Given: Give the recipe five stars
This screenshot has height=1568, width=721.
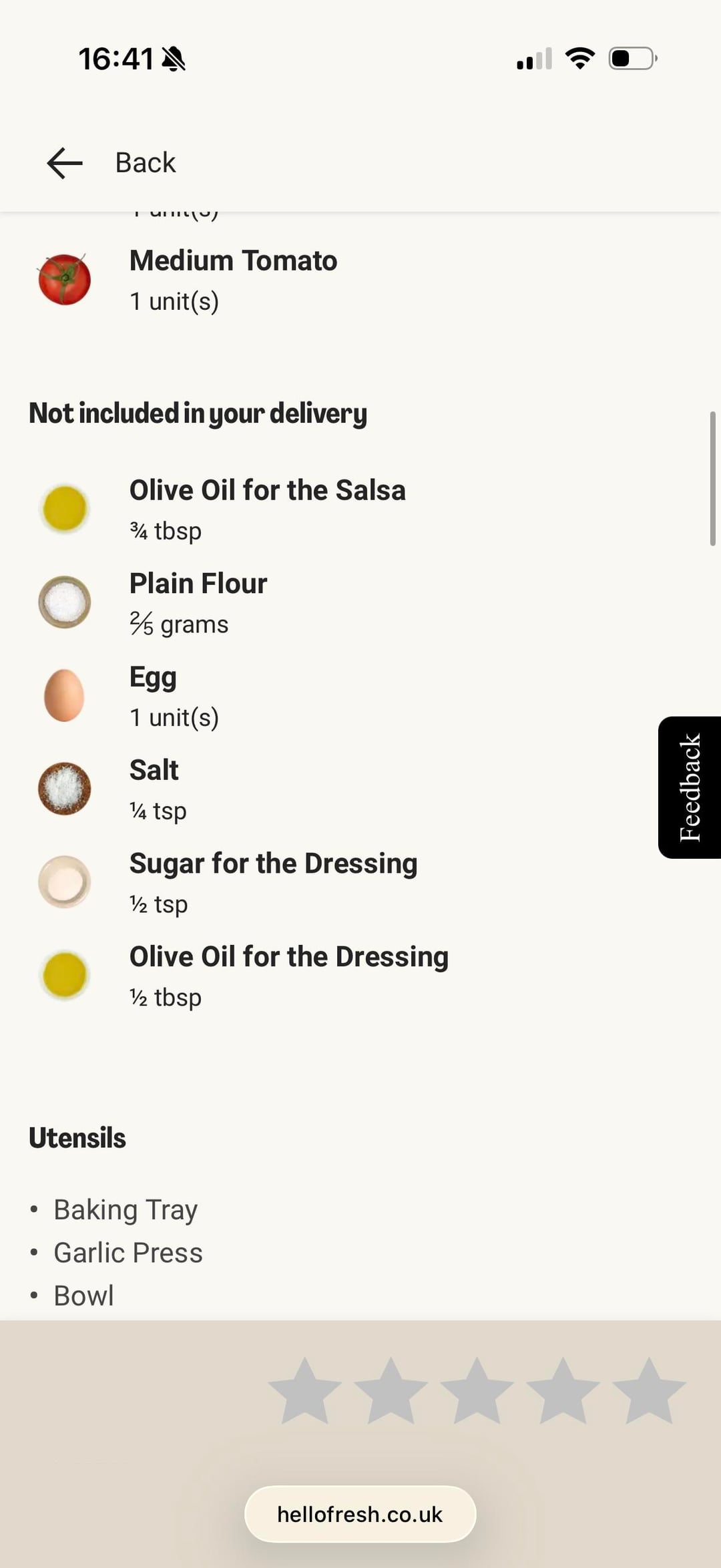Looking at the screenshot, I should [649, 1392].
